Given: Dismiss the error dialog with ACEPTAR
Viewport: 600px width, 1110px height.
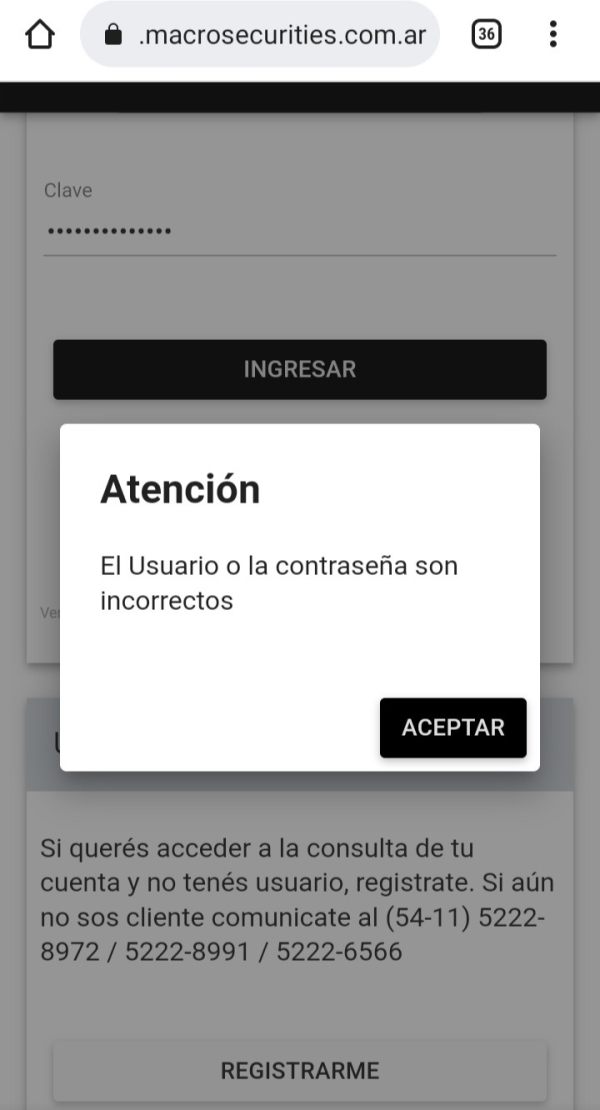Looking at the screenshot, I should 453,728.
